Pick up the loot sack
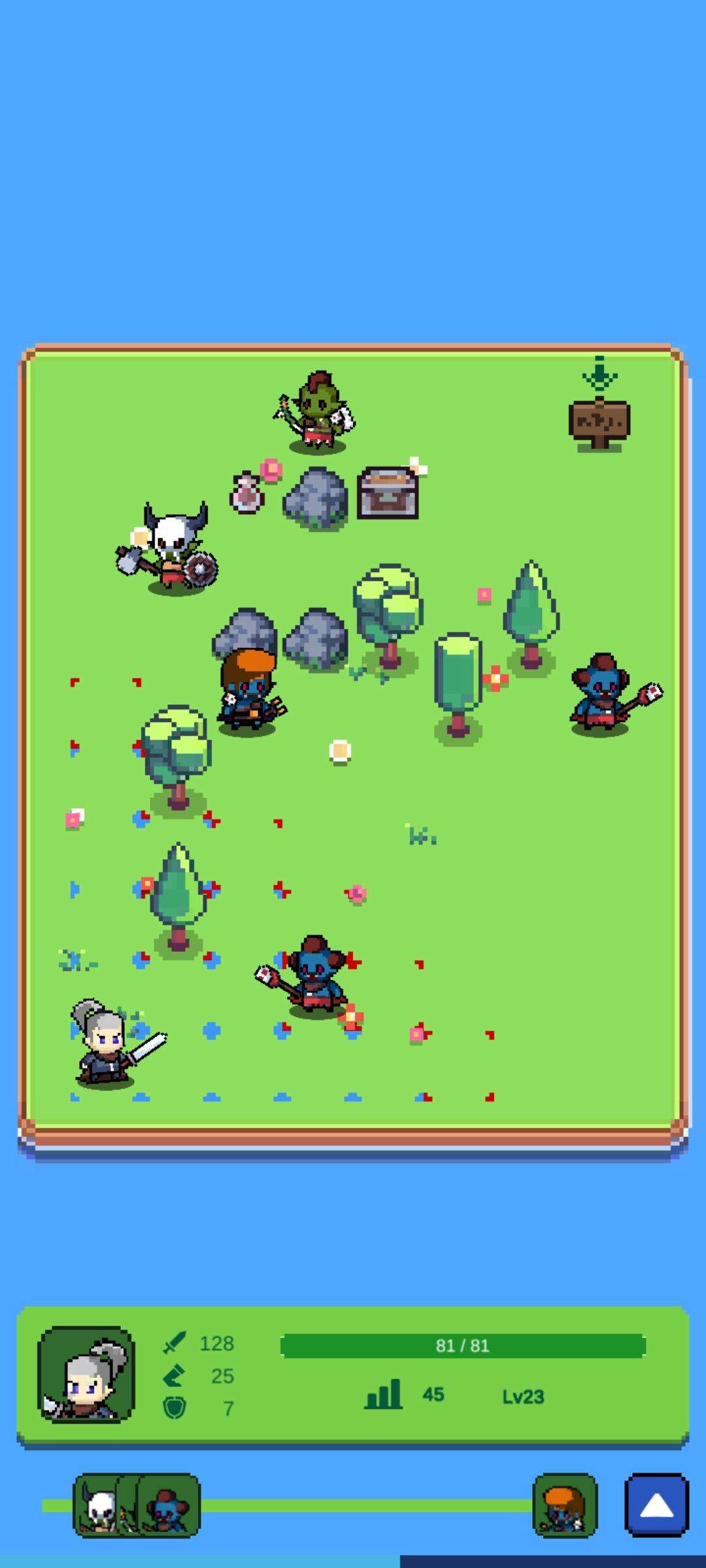The height and width of the screenshot is (1568, 706). pyautogui.click(x=247, y=493)
